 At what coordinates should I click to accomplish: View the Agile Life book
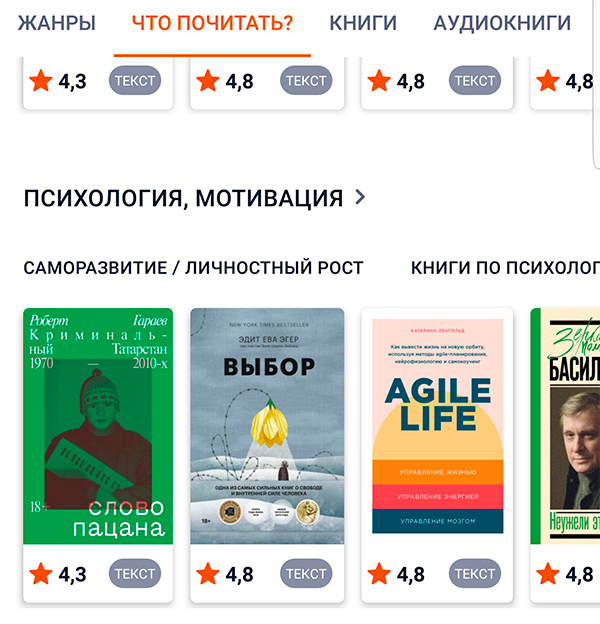437,426
